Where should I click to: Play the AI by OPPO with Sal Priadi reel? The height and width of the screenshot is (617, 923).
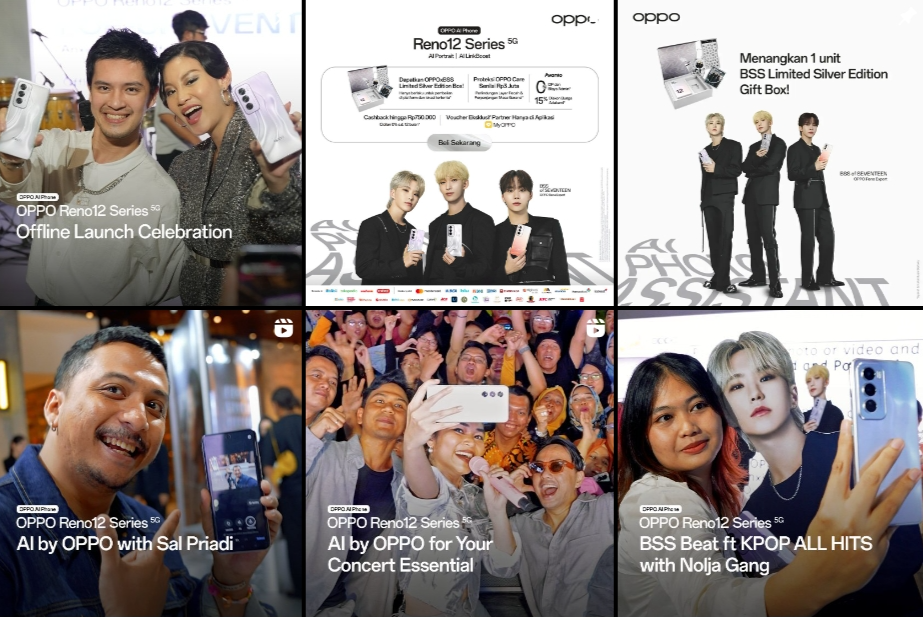click(150, 462)
